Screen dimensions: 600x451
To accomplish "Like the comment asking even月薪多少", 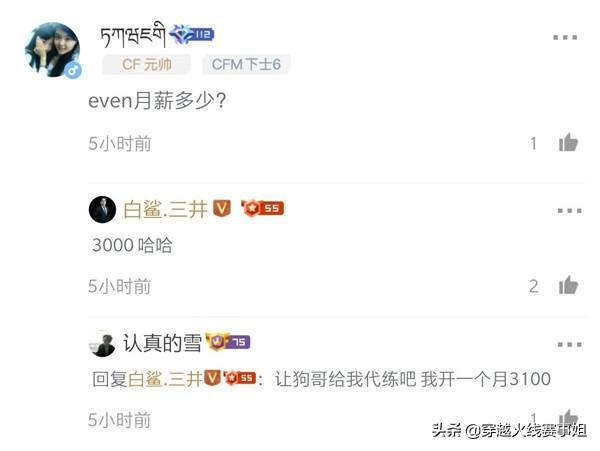I will [x=568, y=143].
